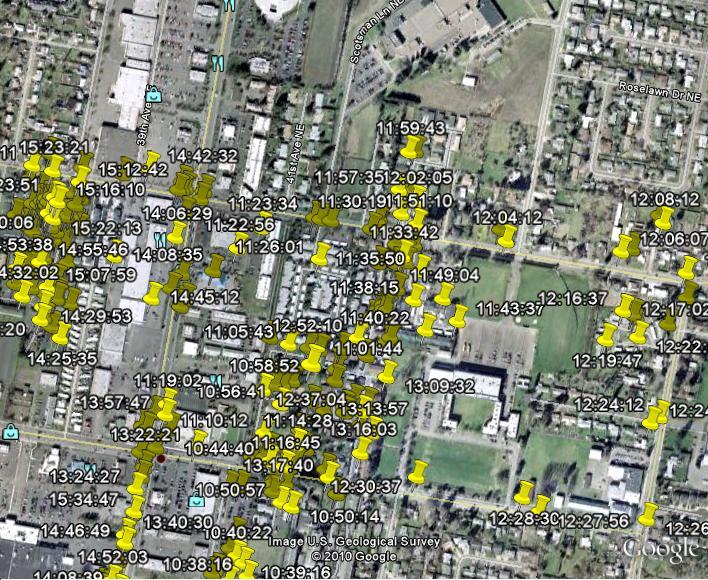Image resolution: width=708 pixels, height=580 pixels.
Task: Select the 11:59:43 pushpin placemark
Action: tap(411, 147)
